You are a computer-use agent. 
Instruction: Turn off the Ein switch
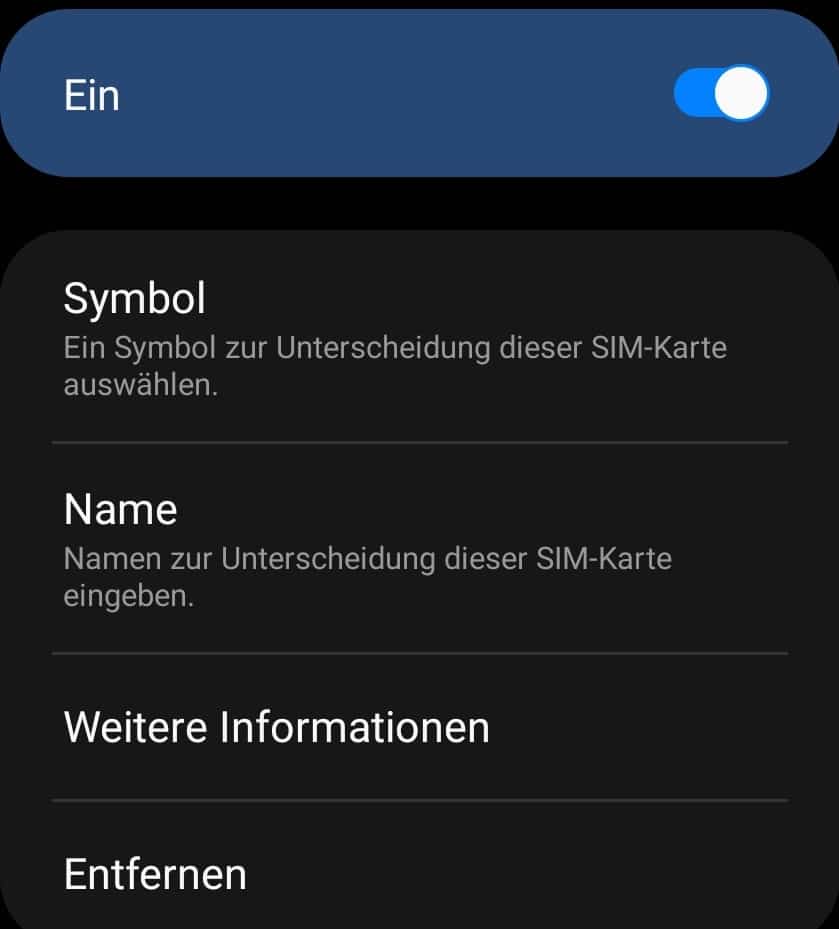721,95
